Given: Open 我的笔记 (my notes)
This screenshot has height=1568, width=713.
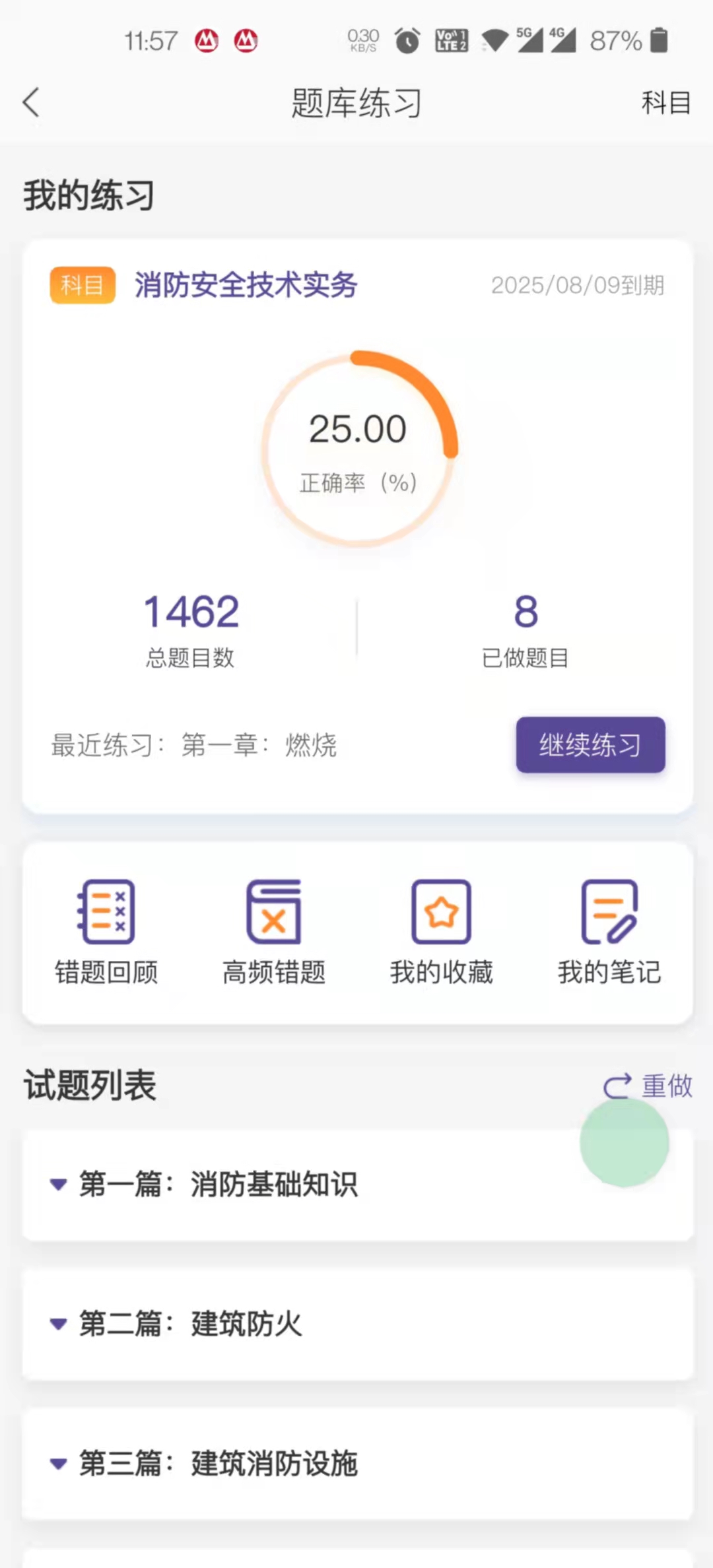Looking at the screenshot, I should tap(609, 931).
